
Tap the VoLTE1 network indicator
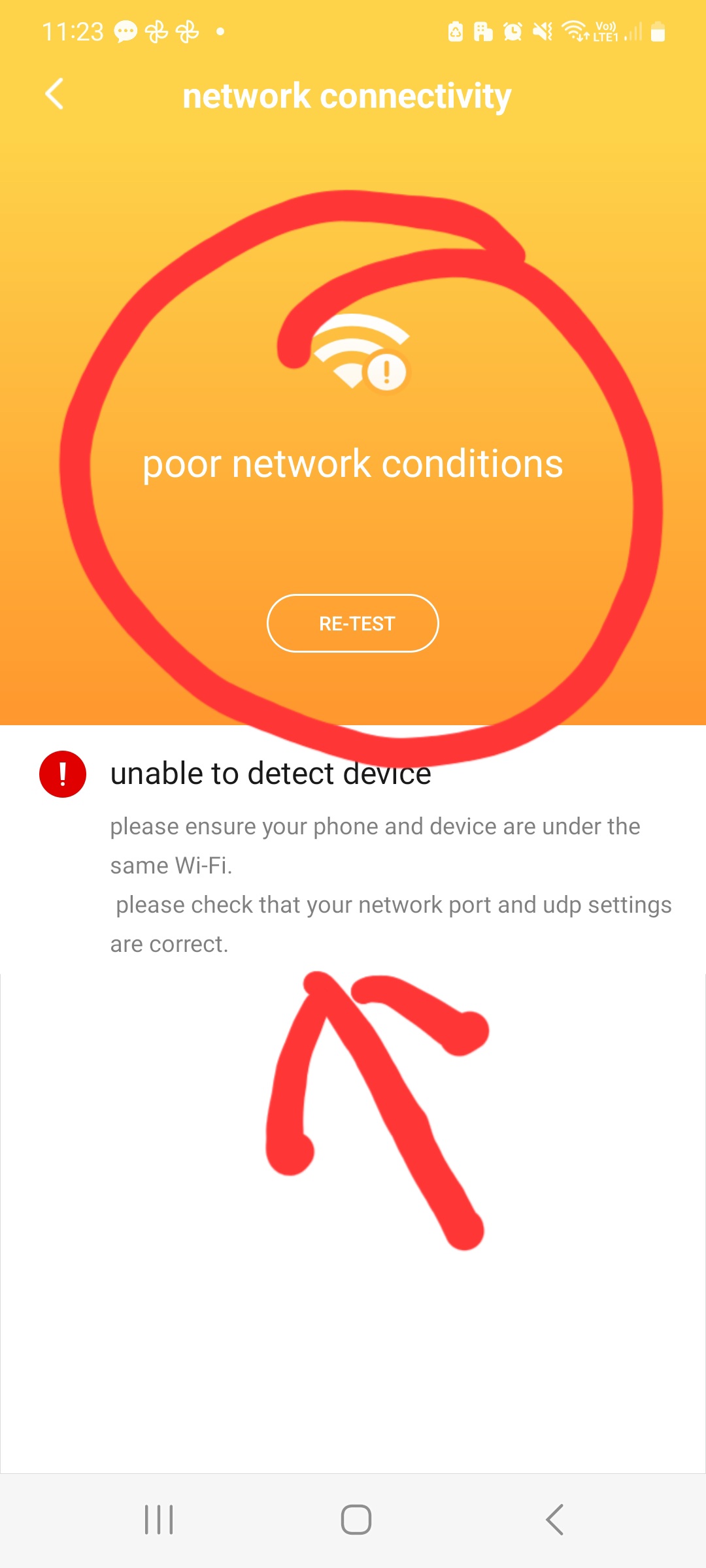(x=605, y=31)
